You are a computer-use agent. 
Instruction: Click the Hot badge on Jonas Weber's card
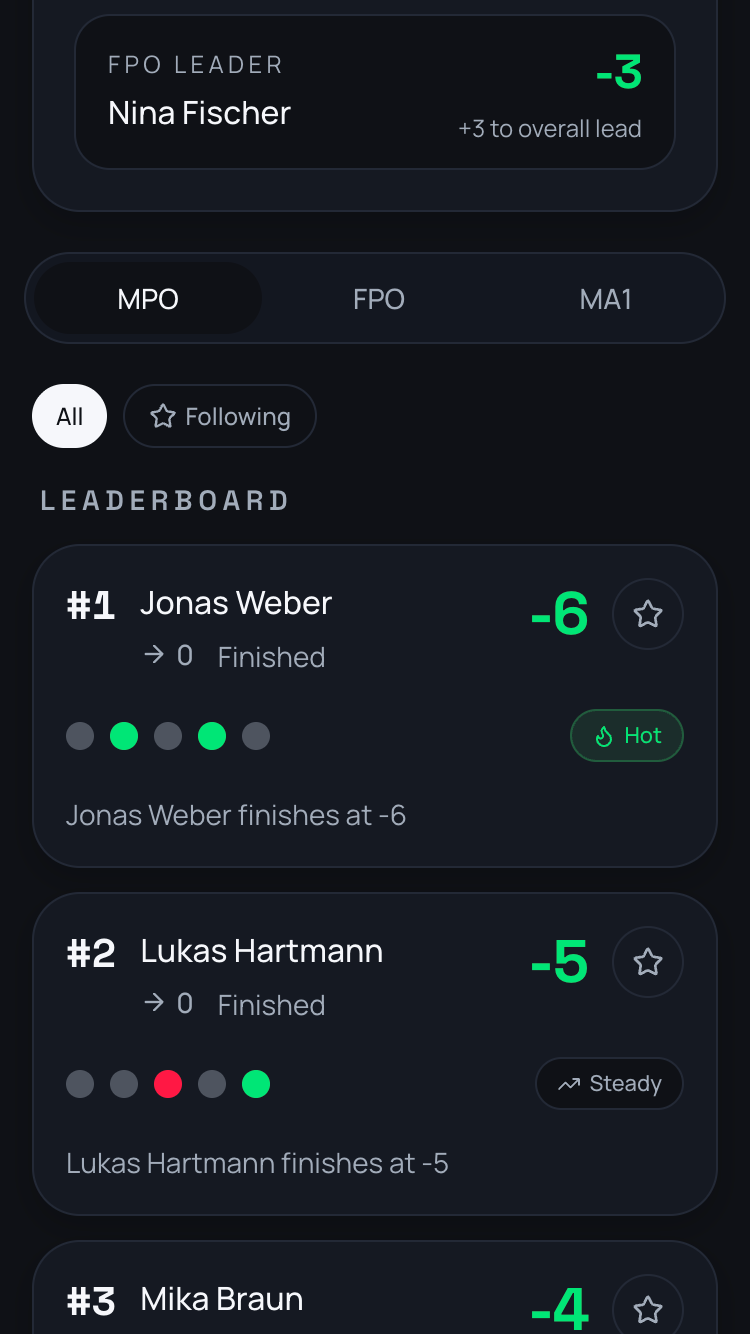pos(627,735)
